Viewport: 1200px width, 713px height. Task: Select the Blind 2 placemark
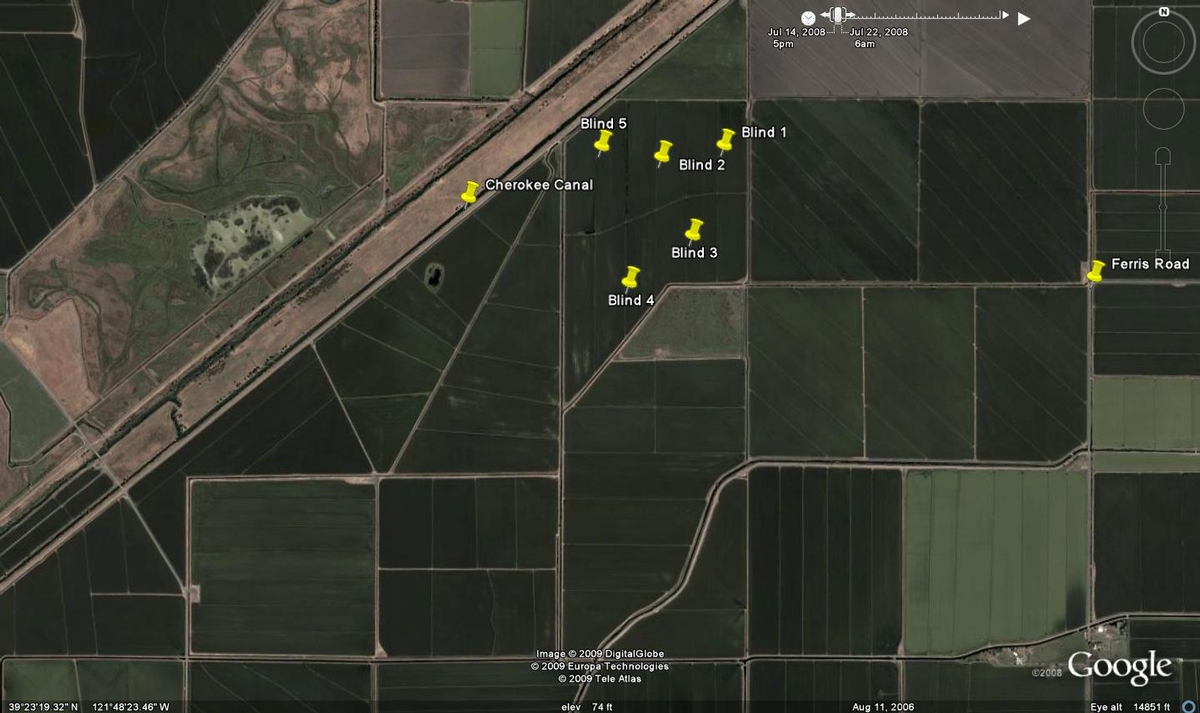663,151
